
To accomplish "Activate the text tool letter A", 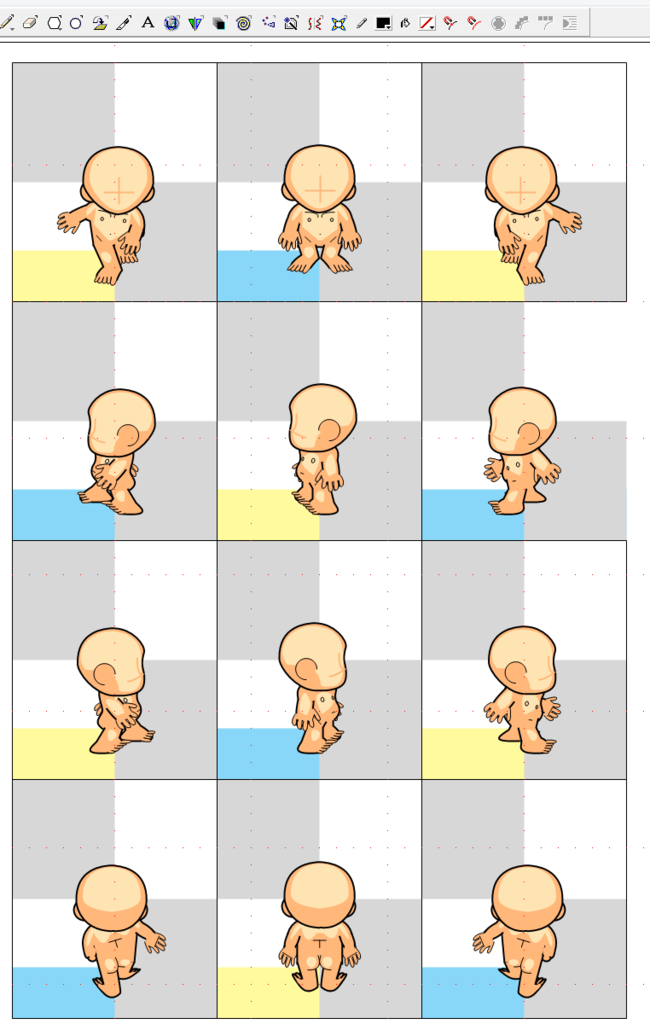I will [148, 22].
